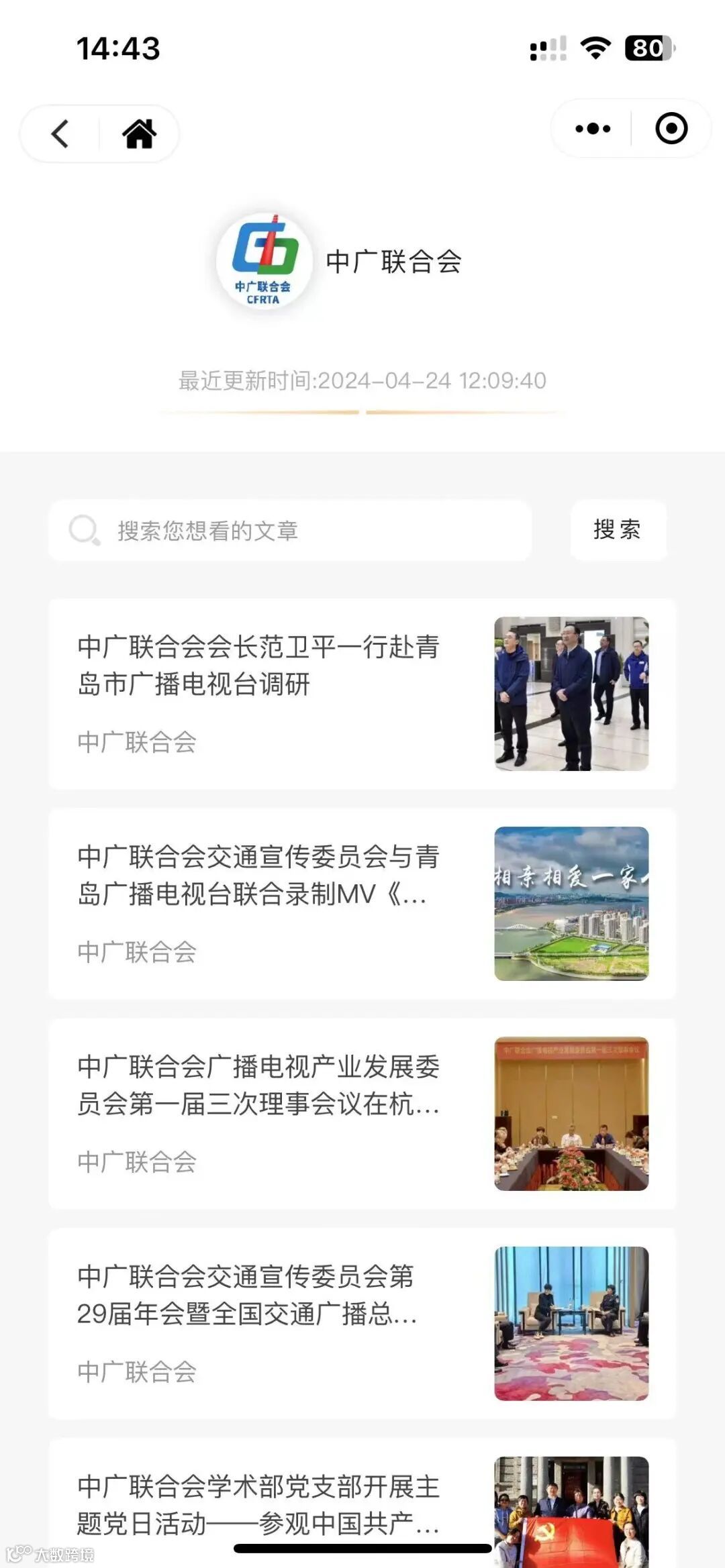Go back using the left arrow
The height and width of the screenshot is (1568, 725).
60,134
